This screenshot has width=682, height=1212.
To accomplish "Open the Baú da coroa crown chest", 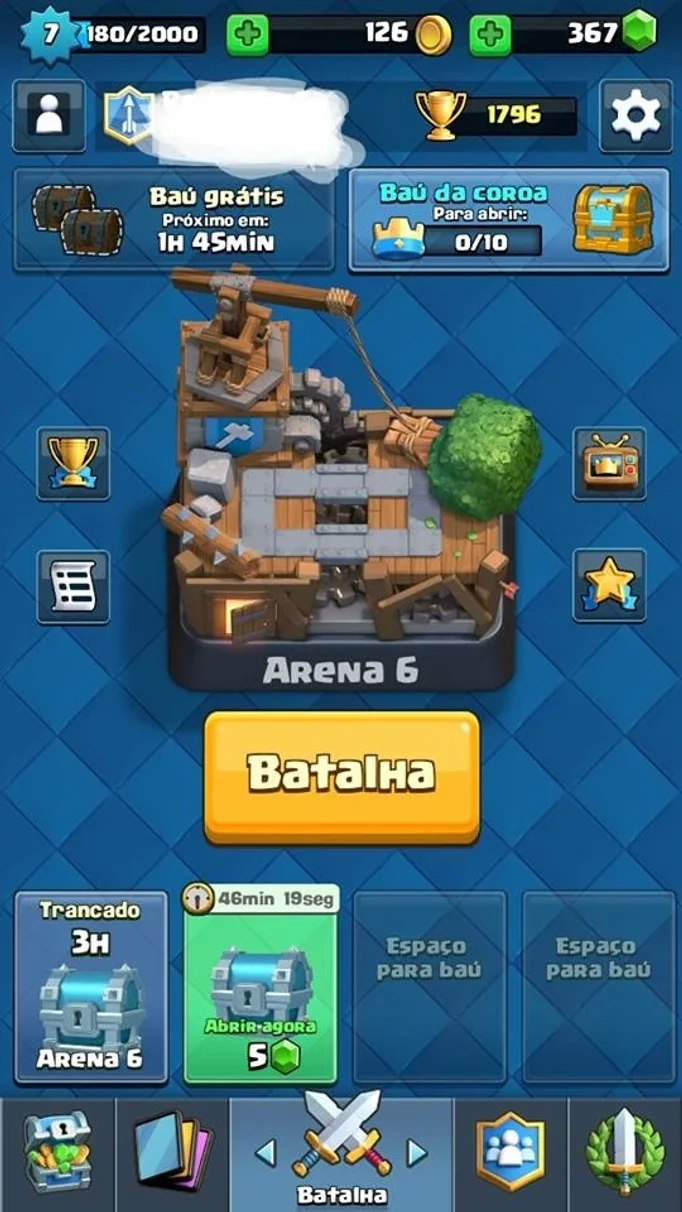I will (x=509, y=219).
